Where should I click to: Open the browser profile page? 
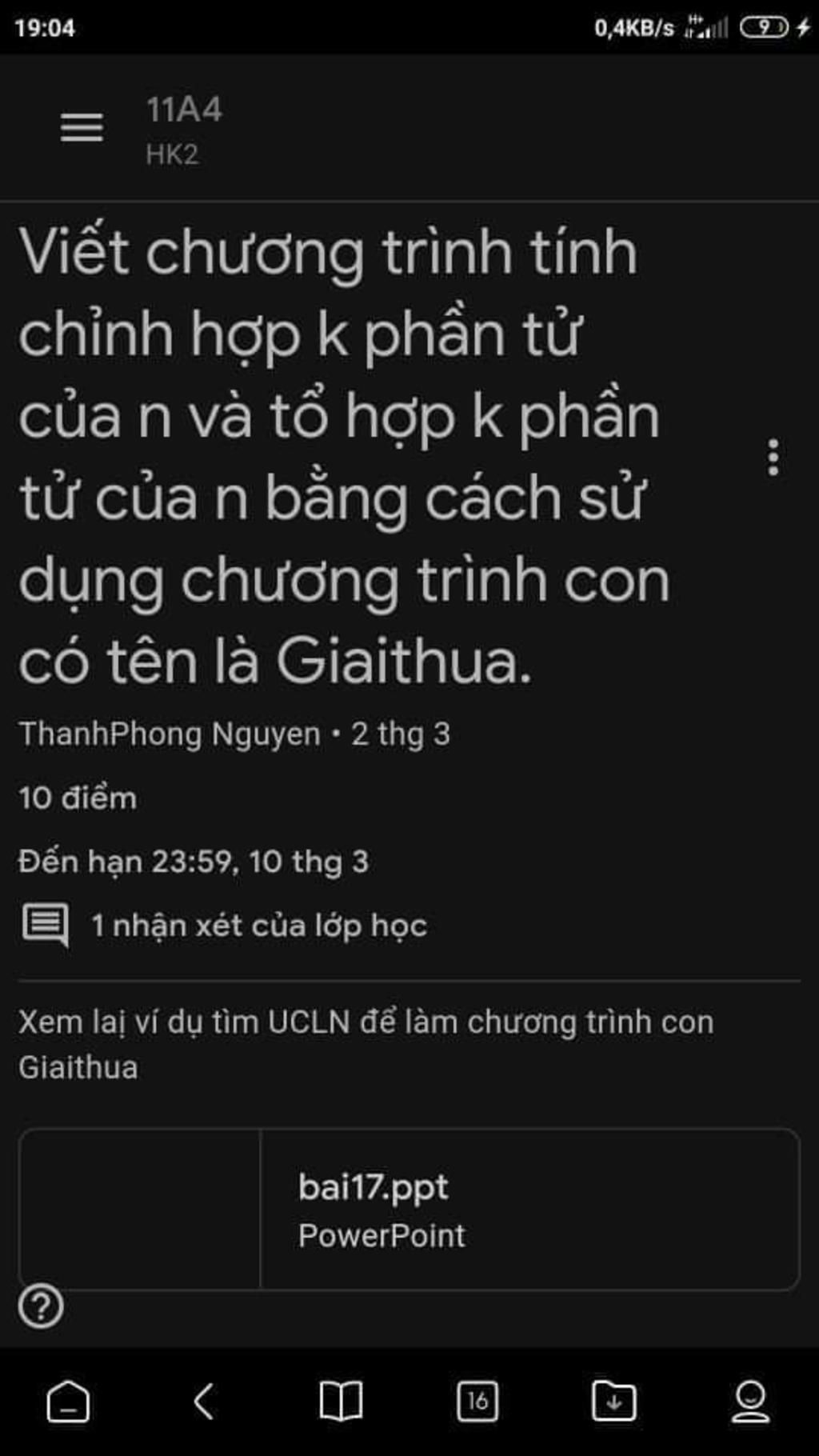(x=750, y=1402)
